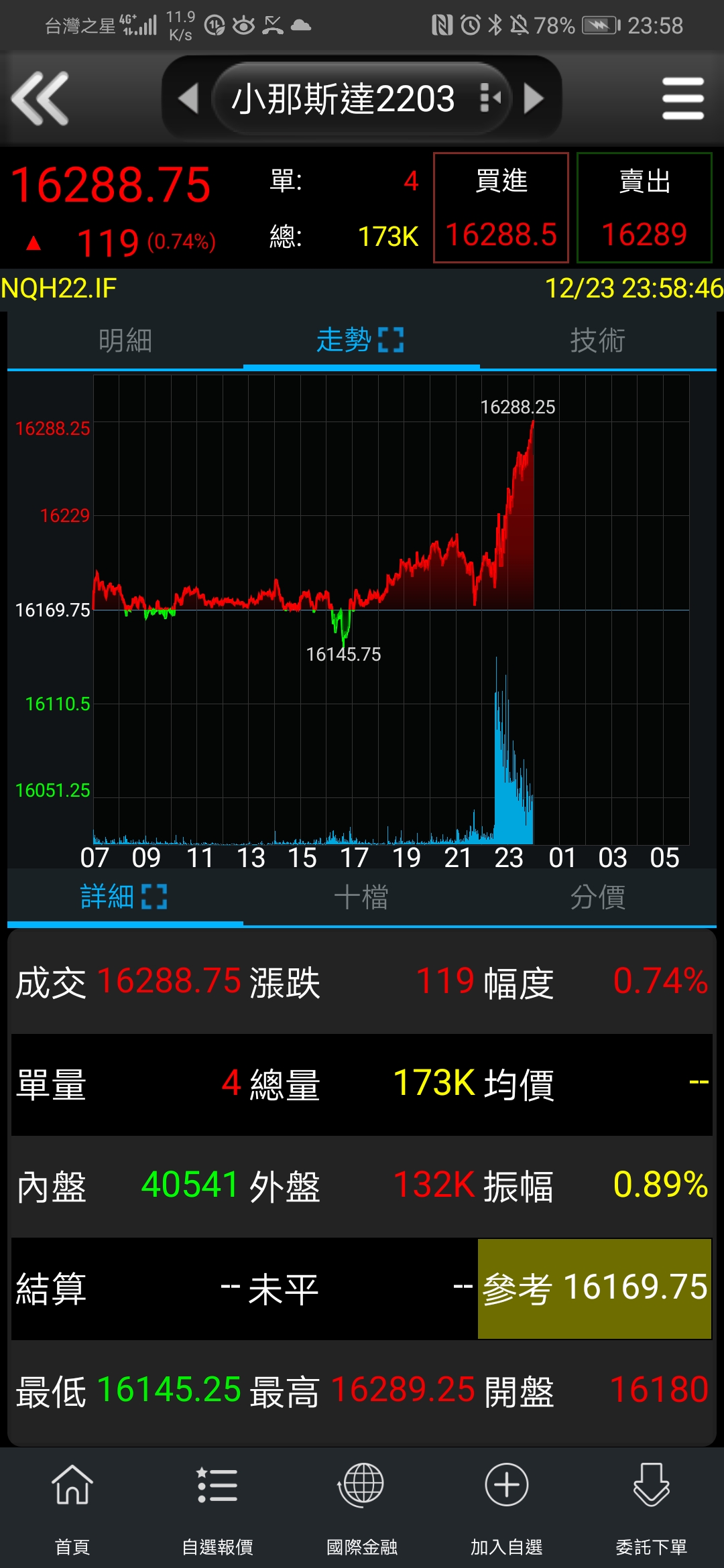Image resolution: width=724 pixels, height=1568 pixels.
Task: Switch to the next contract with right arrow
Action: (534, 99)
